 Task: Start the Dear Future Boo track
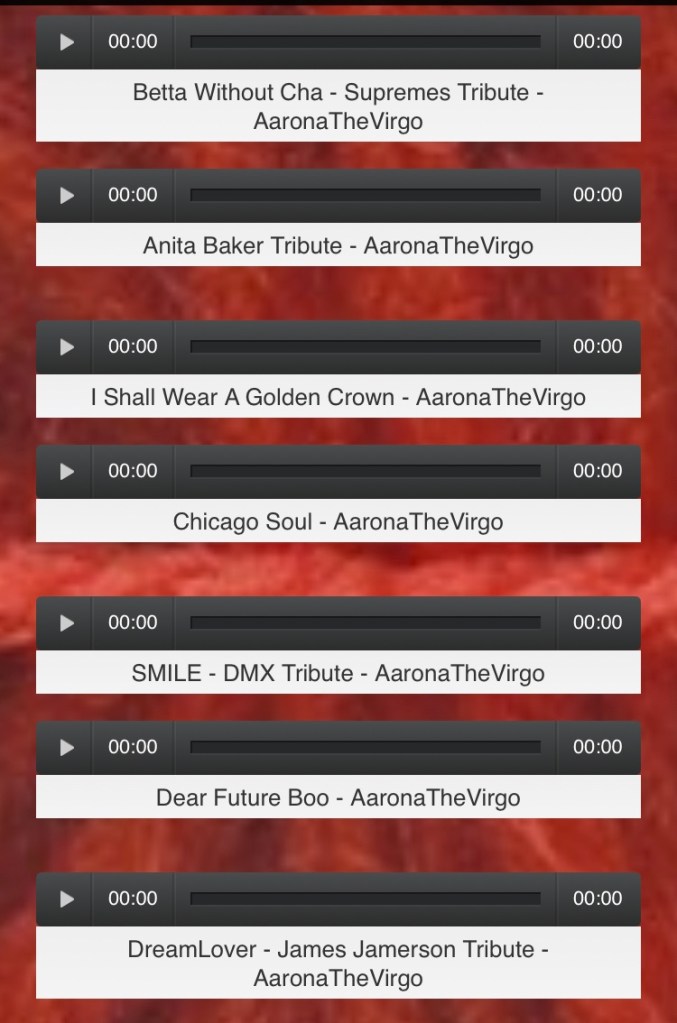(67, 747)
